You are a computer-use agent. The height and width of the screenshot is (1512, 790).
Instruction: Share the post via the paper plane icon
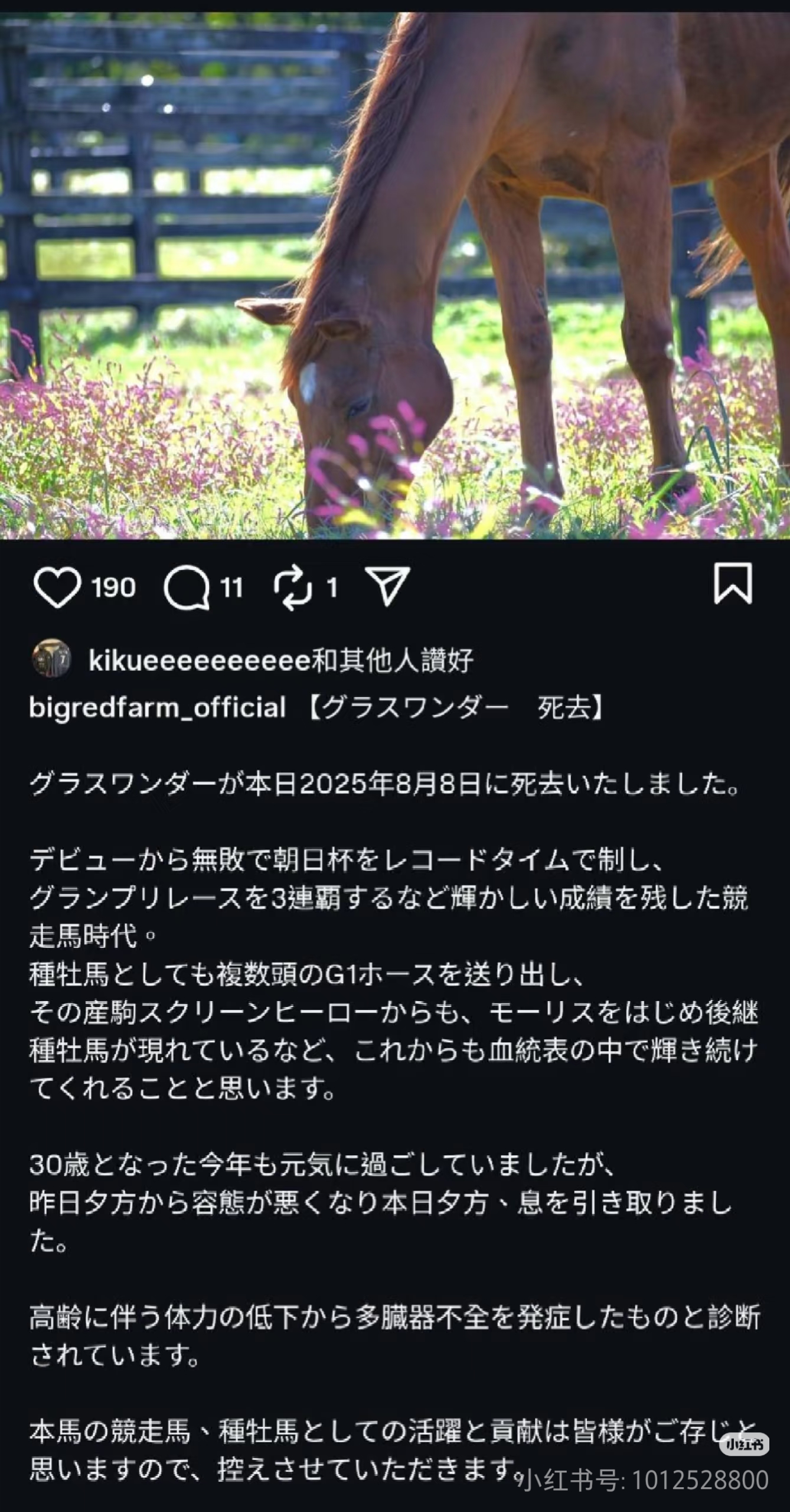click(x=387, y=586)
